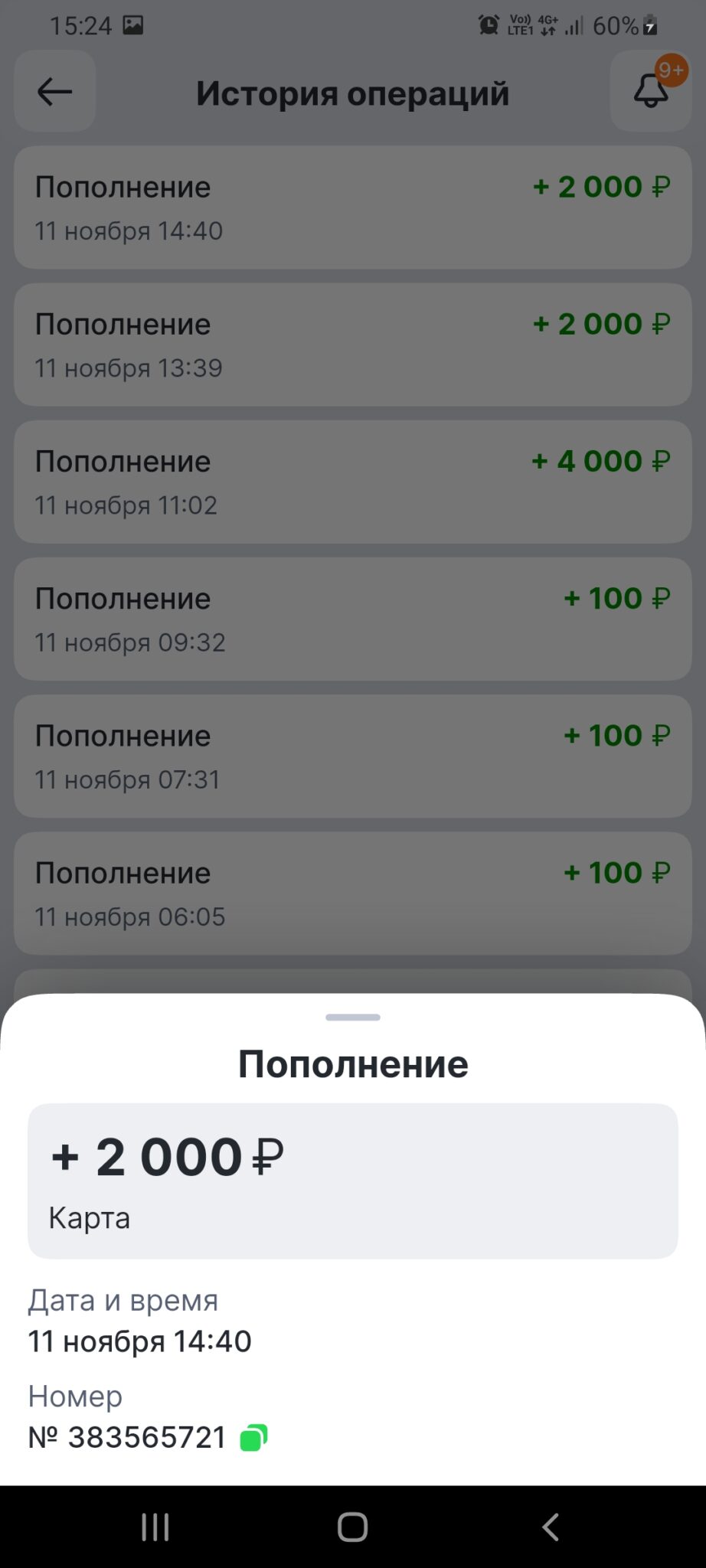Image resolution: width=706 pixels, height=1568 pixels.
Task: Open the 13:39 top-up of 2 000 ₽
Action: 352,345
